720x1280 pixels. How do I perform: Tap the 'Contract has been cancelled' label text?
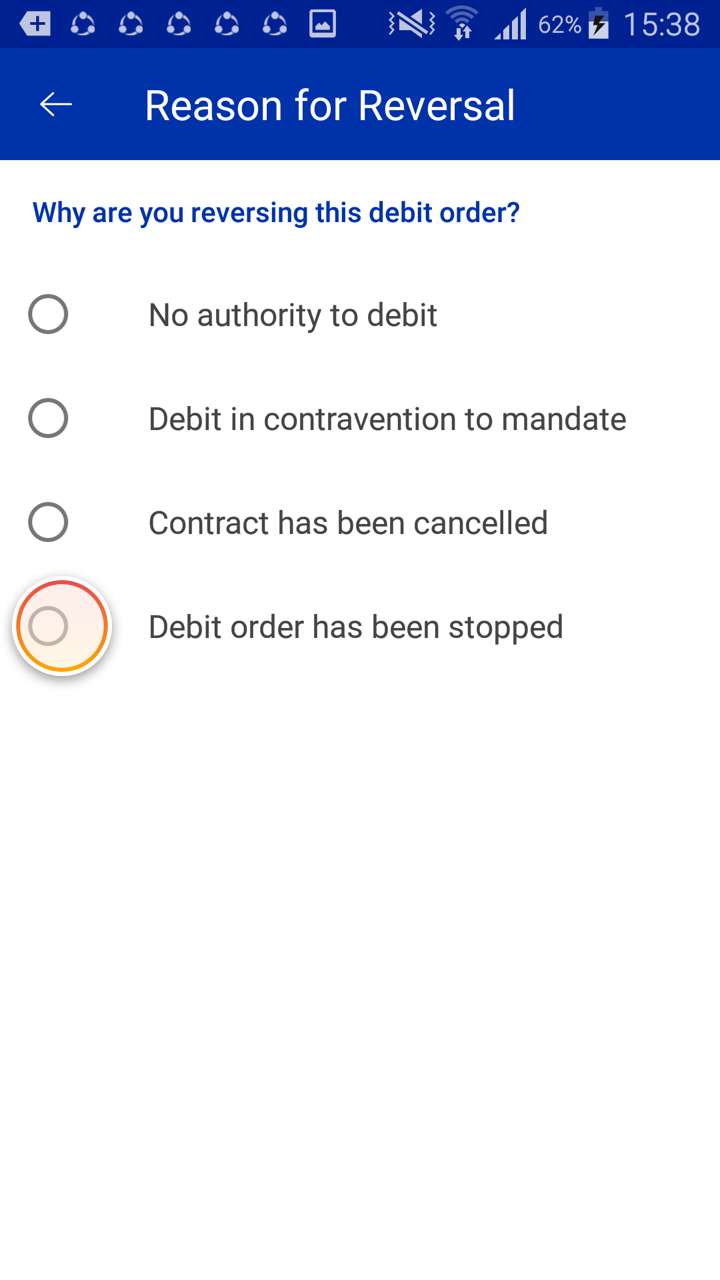click(348, 521)
